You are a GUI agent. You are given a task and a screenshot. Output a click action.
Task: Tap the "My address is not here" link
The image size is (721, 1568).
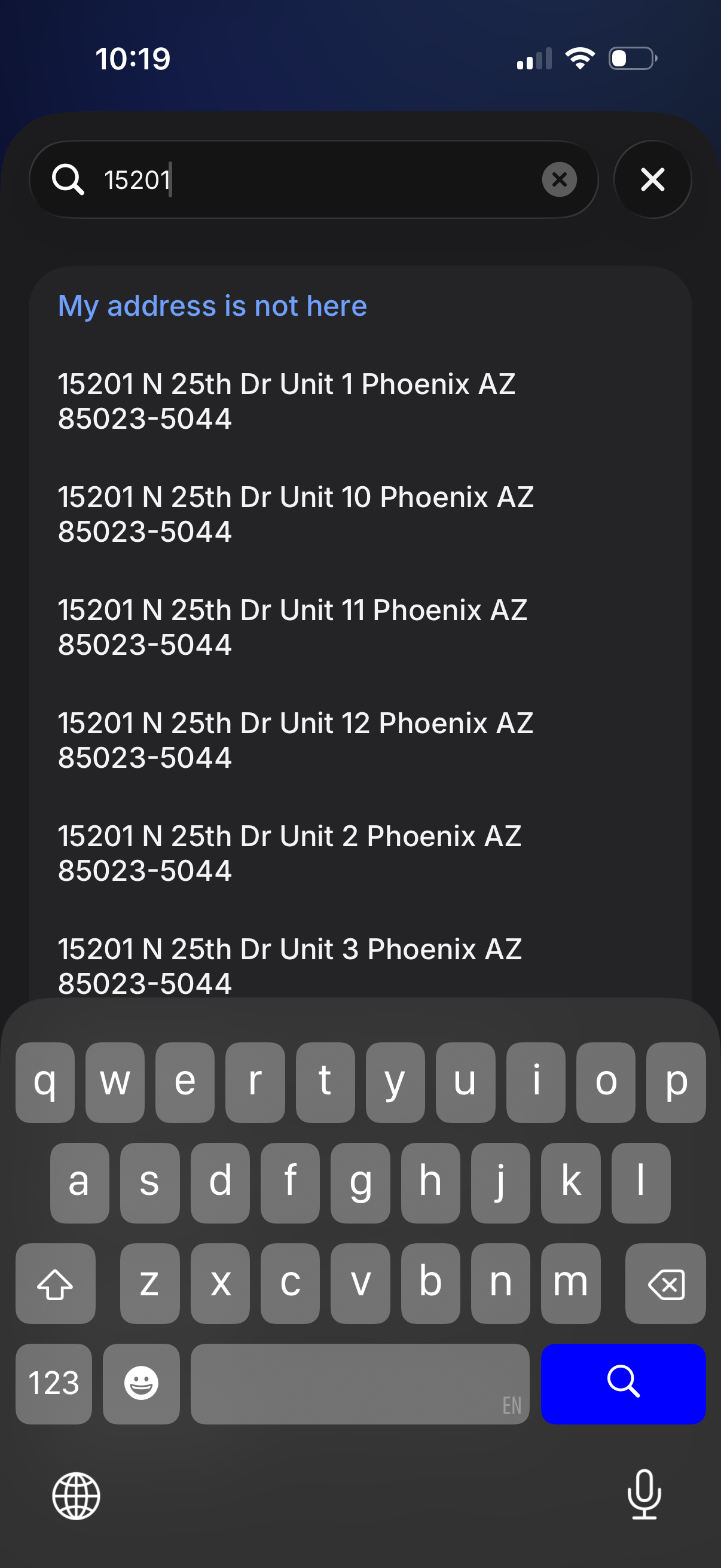tap(212, 306)
